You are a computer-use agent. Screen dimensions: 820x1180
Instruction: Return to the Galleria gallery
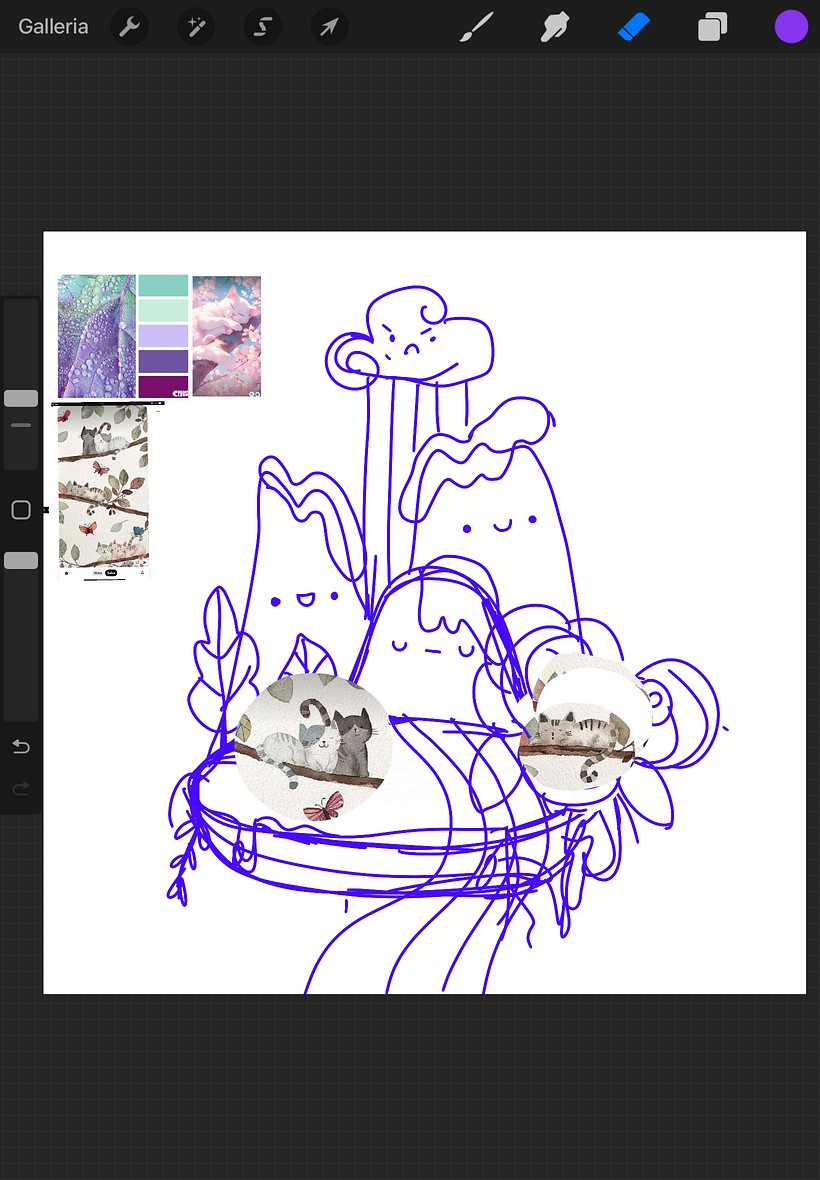(x=53, y=27)
